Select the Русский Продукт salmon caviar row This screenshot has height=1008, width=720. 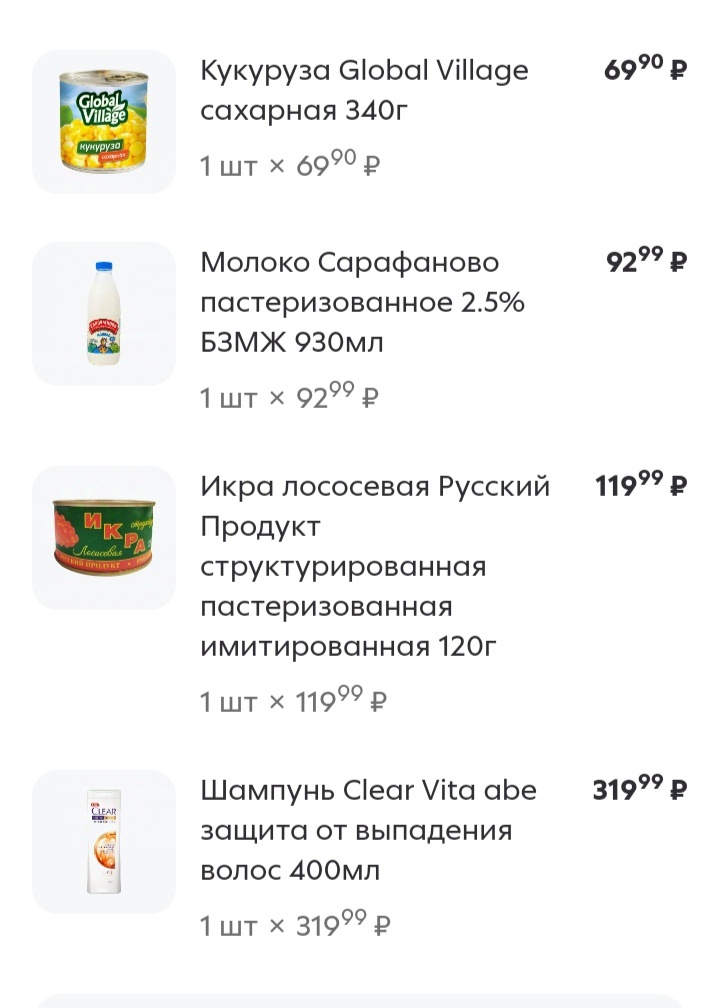374,566
